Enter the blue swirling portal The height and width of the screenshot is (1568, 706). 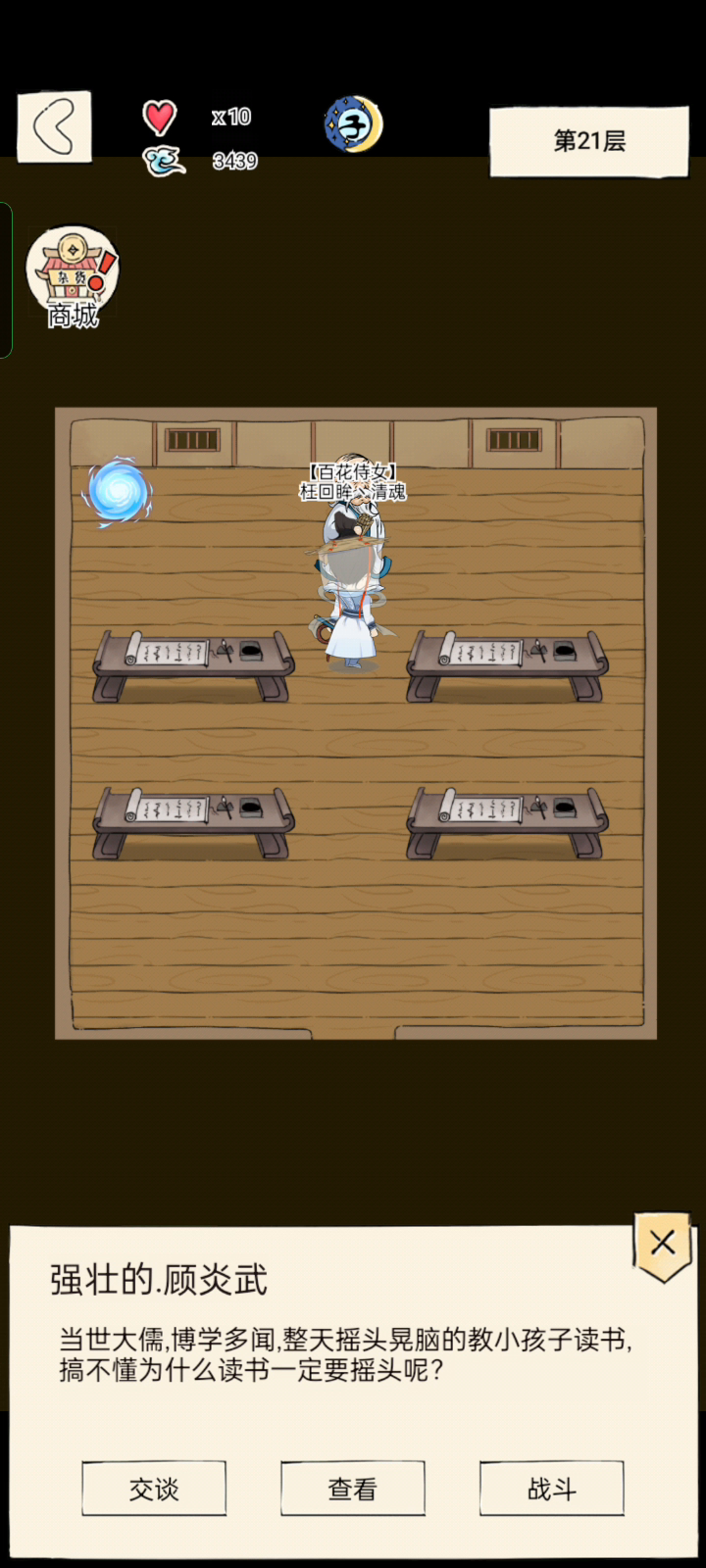pyautogui.click(x=118, y=490)
